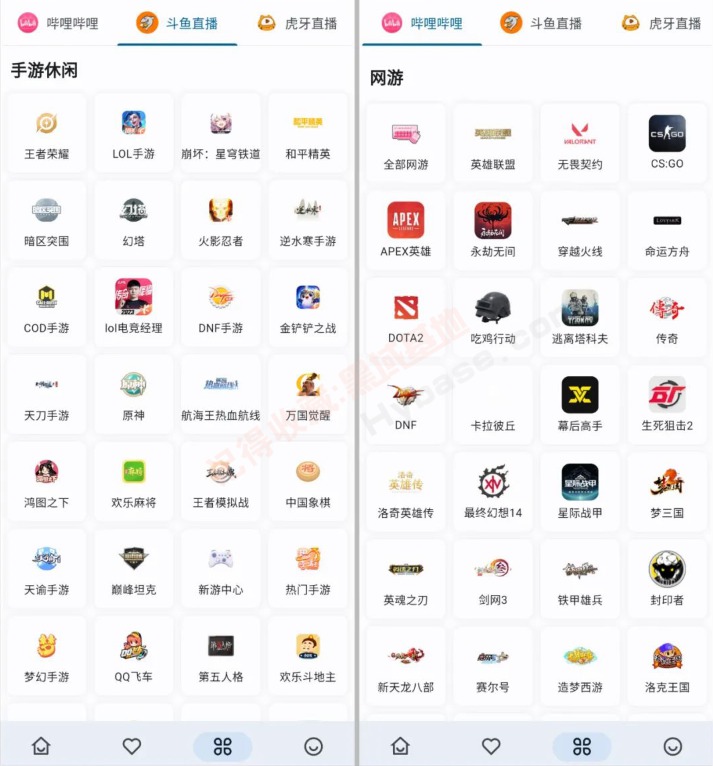Tap the 欢乐斗地主 tile
713x766 pixels.
pyautogui.click(x=307, y=656)
